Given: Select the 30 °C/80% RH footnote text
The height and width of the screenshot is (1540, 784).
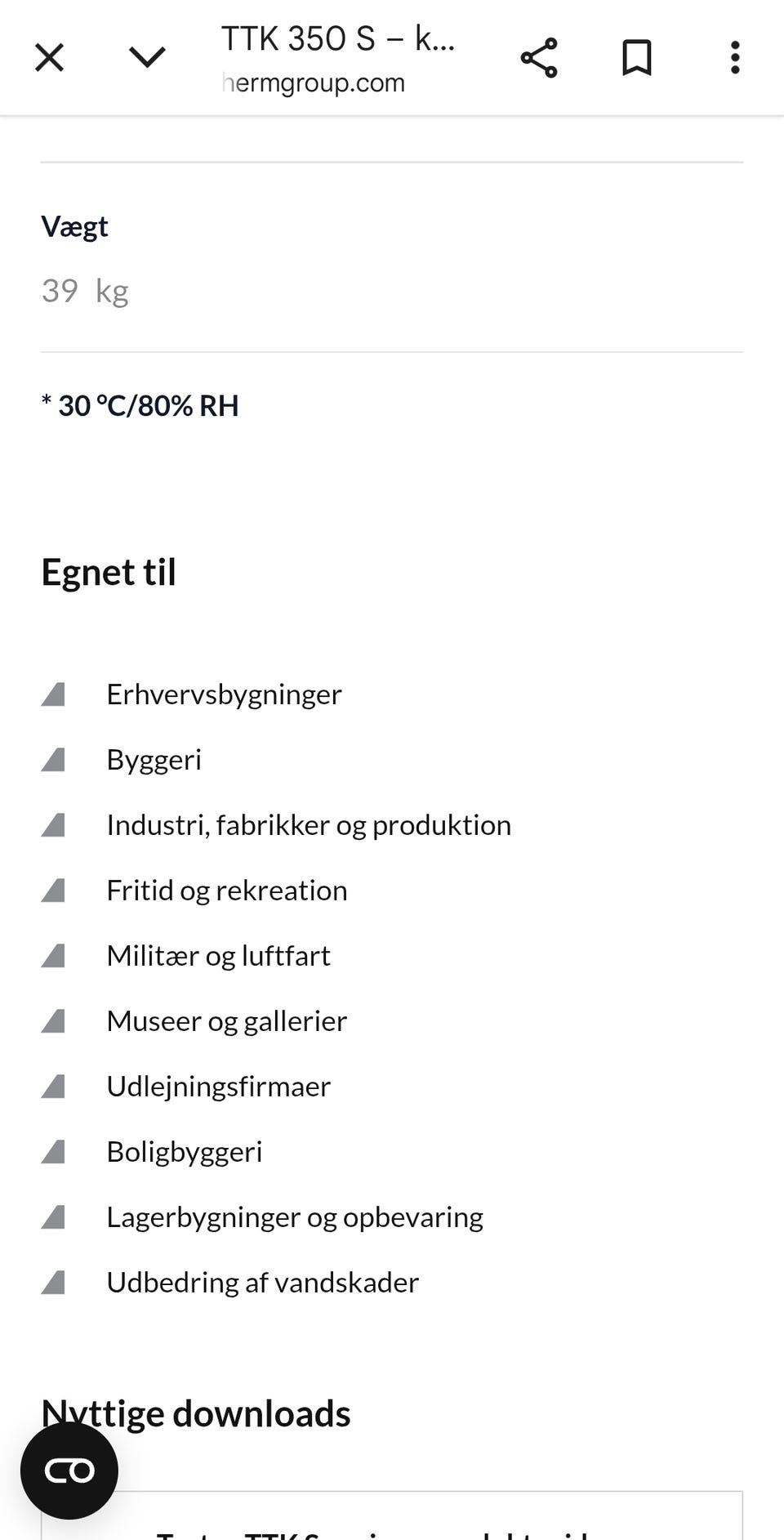Looking at the screenshot, I should point(140,405).
